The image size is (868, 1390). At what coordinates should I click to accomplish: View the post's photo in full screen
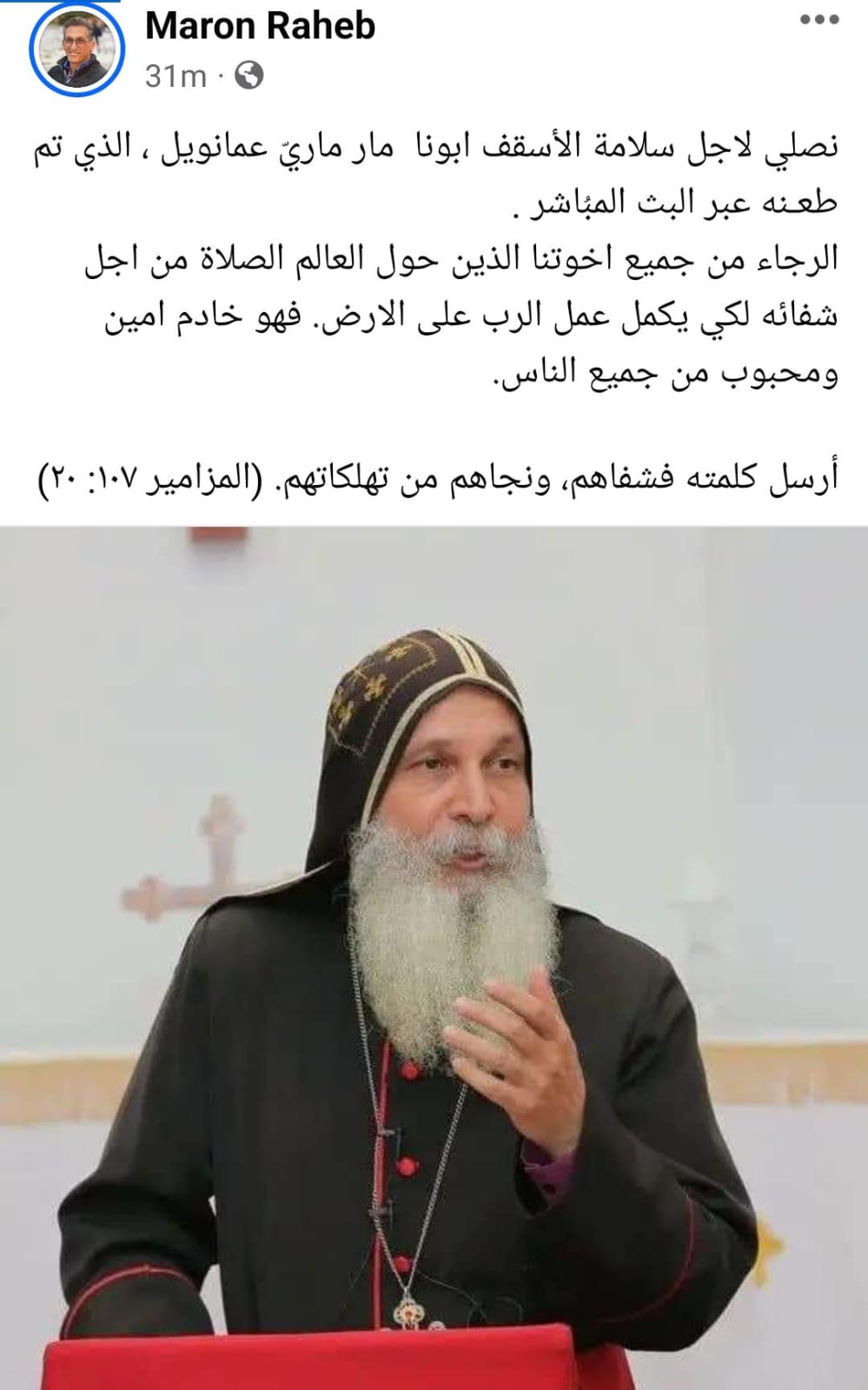(434, 956)
